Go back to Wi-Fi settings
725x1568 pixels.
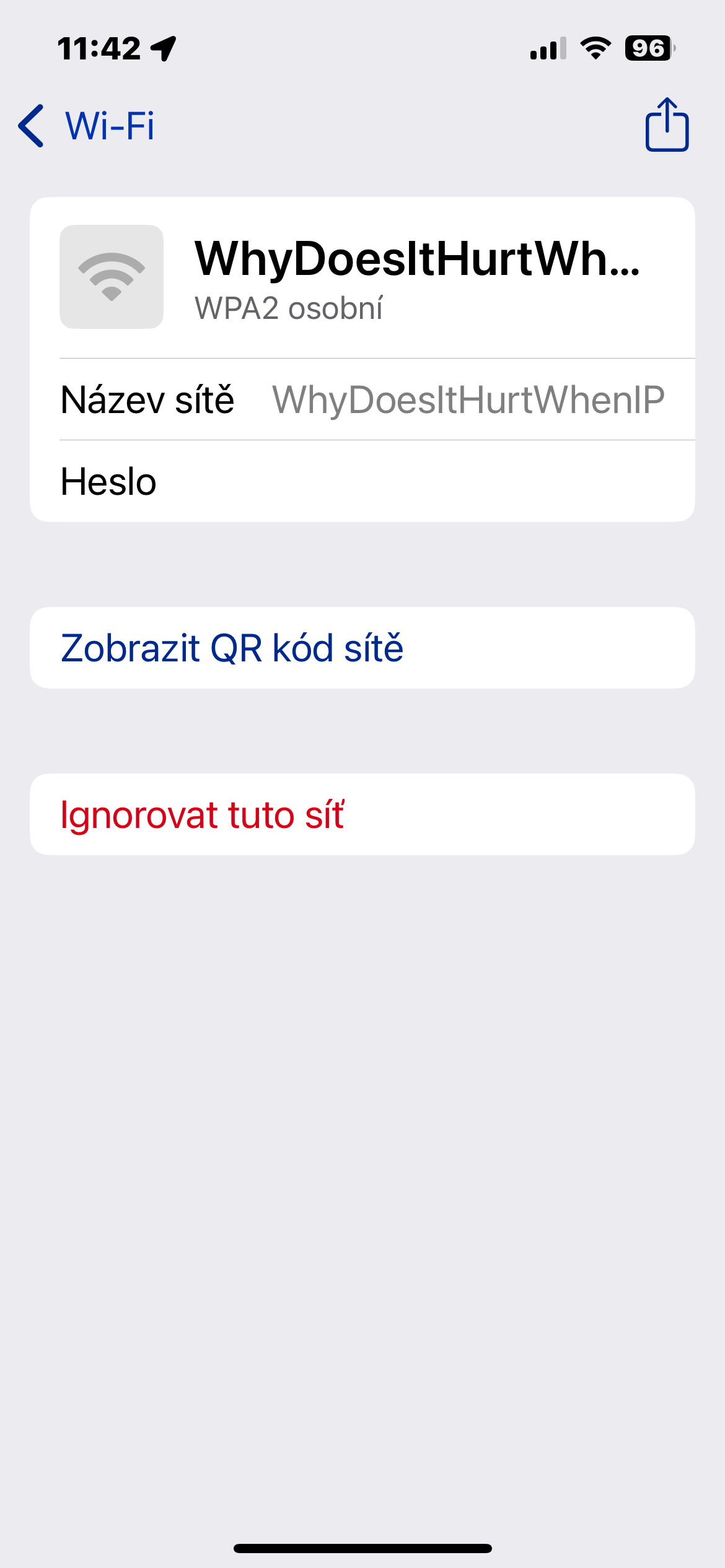coord(87,126)
